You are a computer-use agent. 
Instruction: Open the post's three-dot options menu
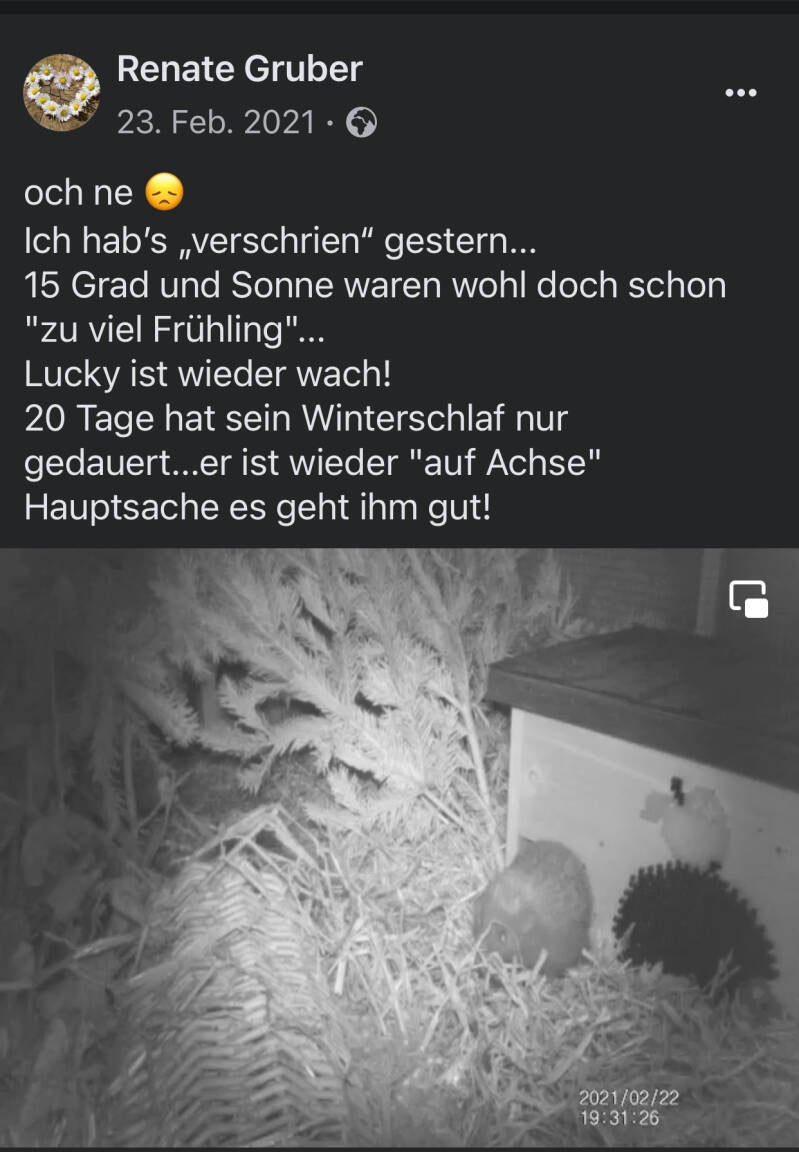[740, 93]
